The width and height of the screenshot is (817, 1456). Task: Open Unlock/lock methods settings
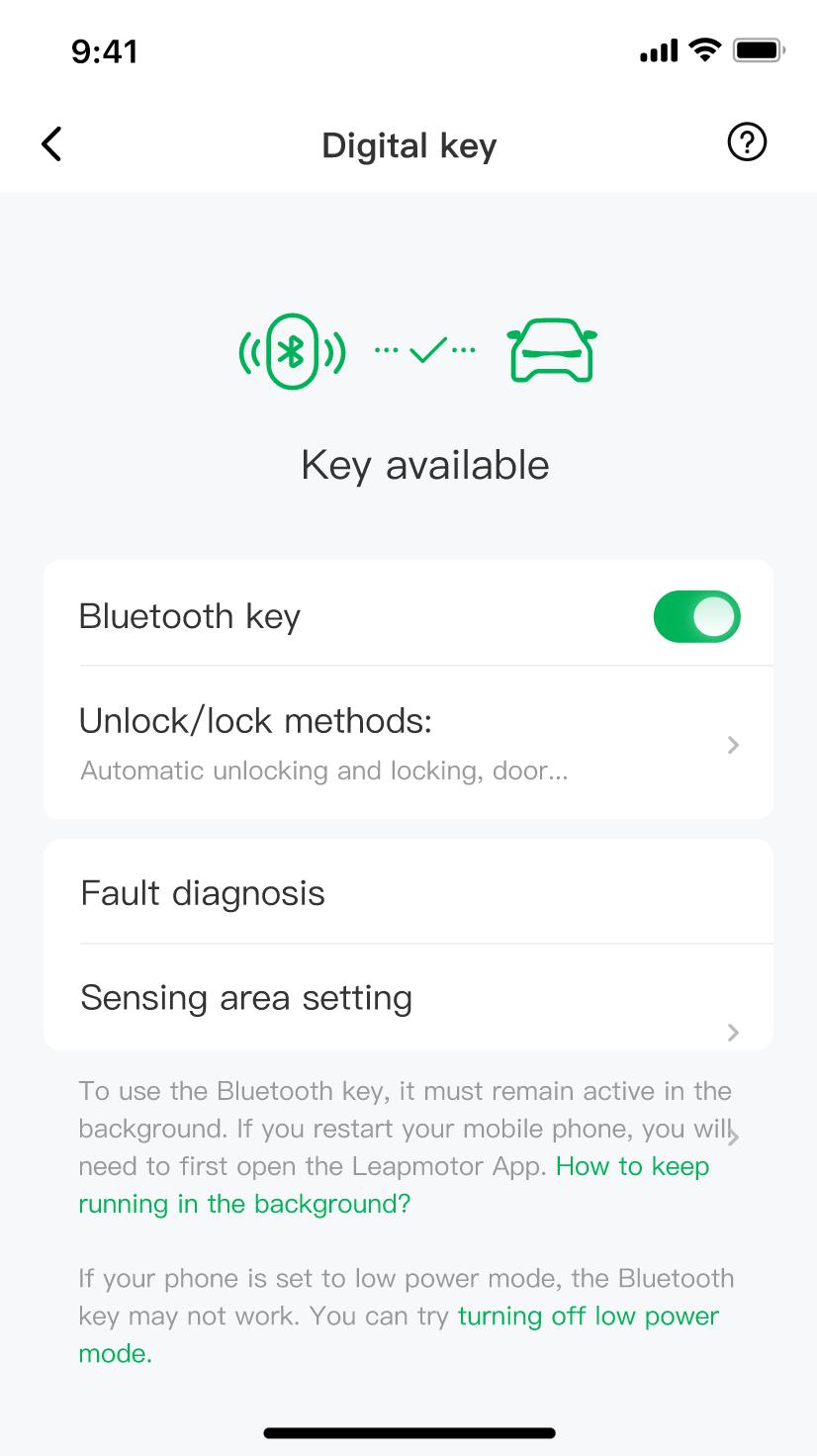[x=408, y=743]
